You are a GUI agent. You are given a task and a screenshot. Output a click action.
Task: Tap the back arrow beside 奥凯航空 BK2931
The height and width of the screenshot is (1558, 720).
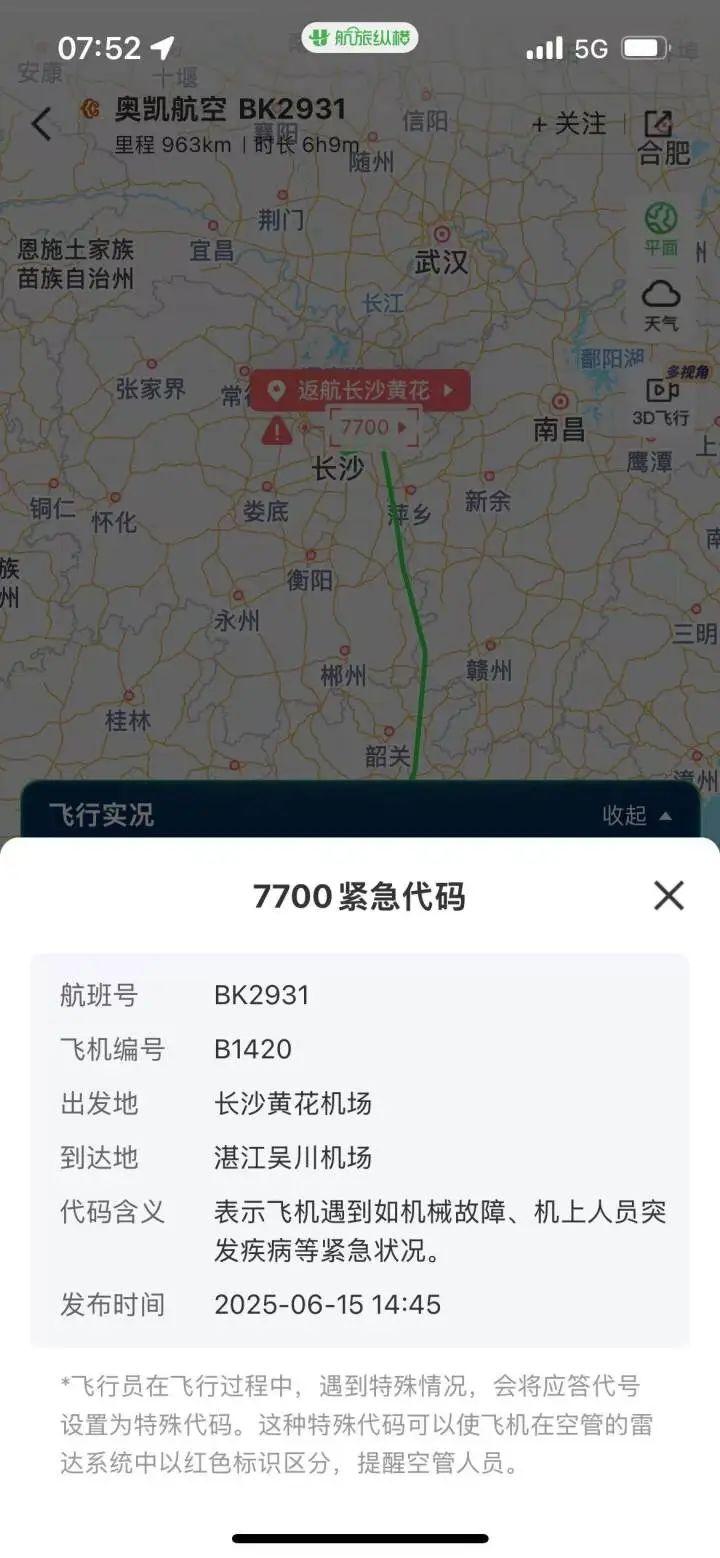point(40,124)
